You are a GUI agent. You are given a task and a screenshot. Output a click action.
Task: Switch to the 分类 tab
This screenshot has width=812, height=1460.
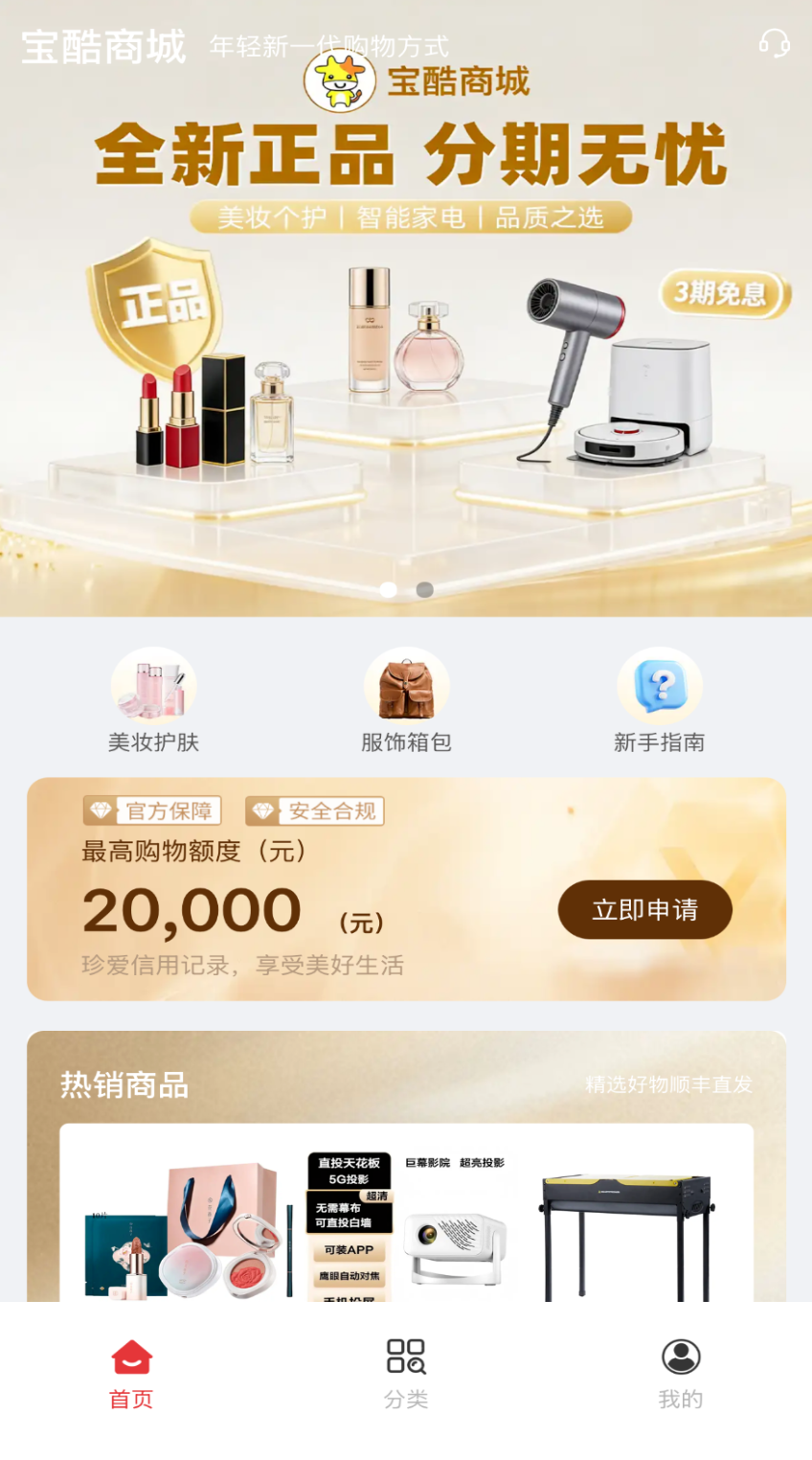pos(406,1374)
